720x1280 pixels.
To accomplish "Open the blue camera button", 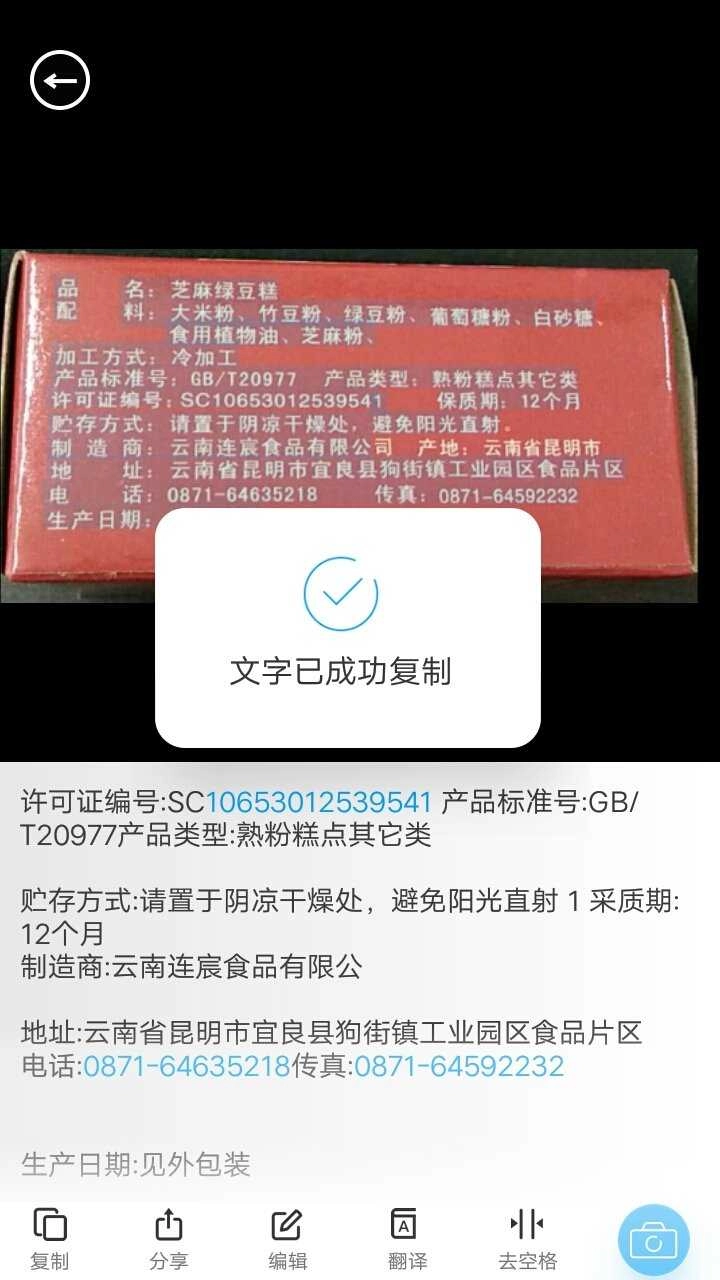I will coord(653,1242).
